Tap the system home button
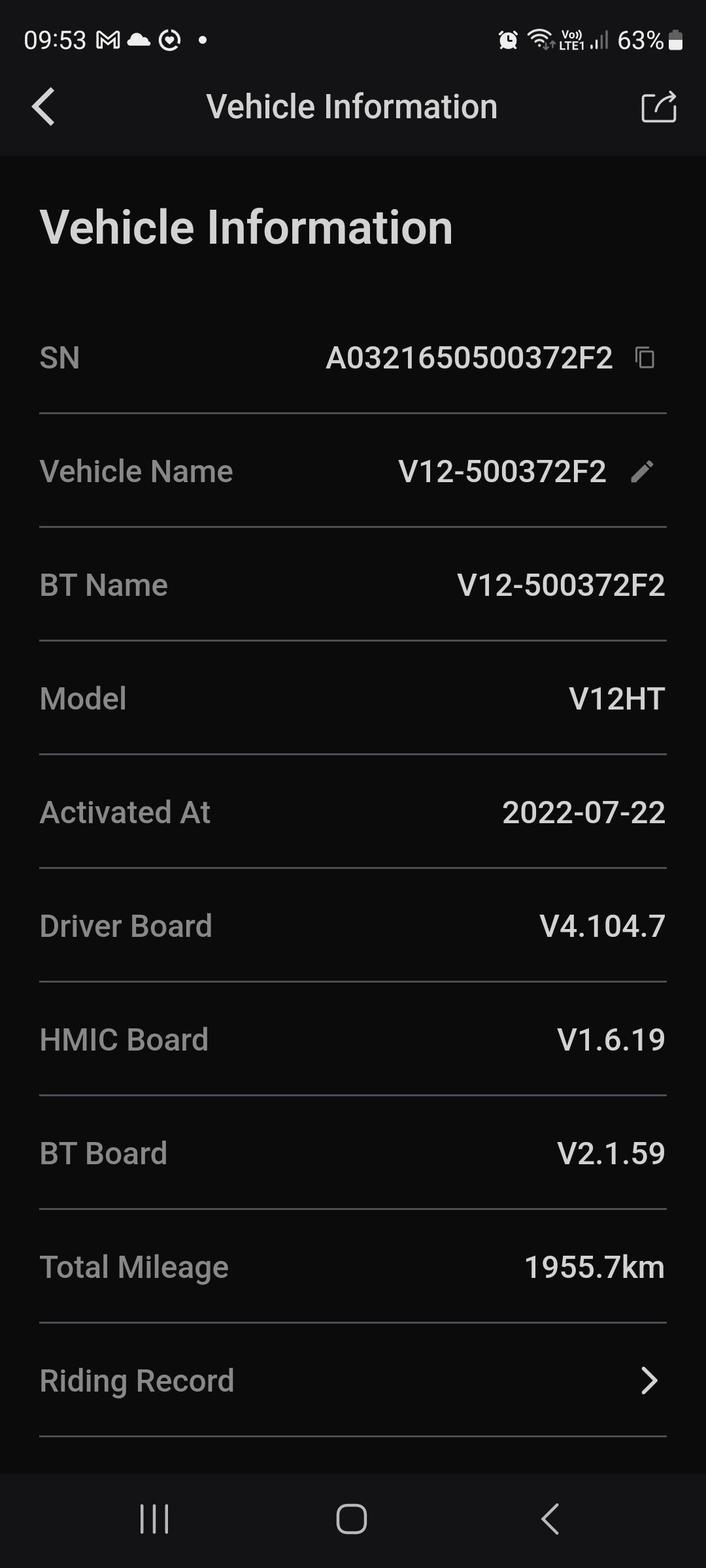This screenshot has height=1568, width=706. click(x=352, y=1518)
